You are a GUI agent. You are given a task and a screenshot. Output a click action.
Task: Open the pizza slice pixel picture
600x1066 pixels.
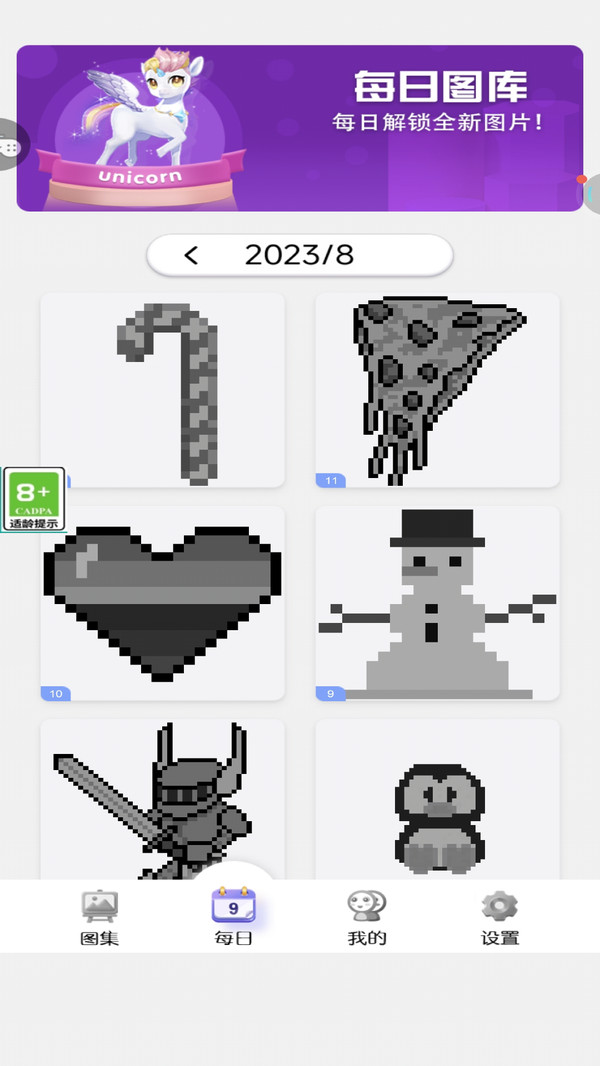(437, 390)
